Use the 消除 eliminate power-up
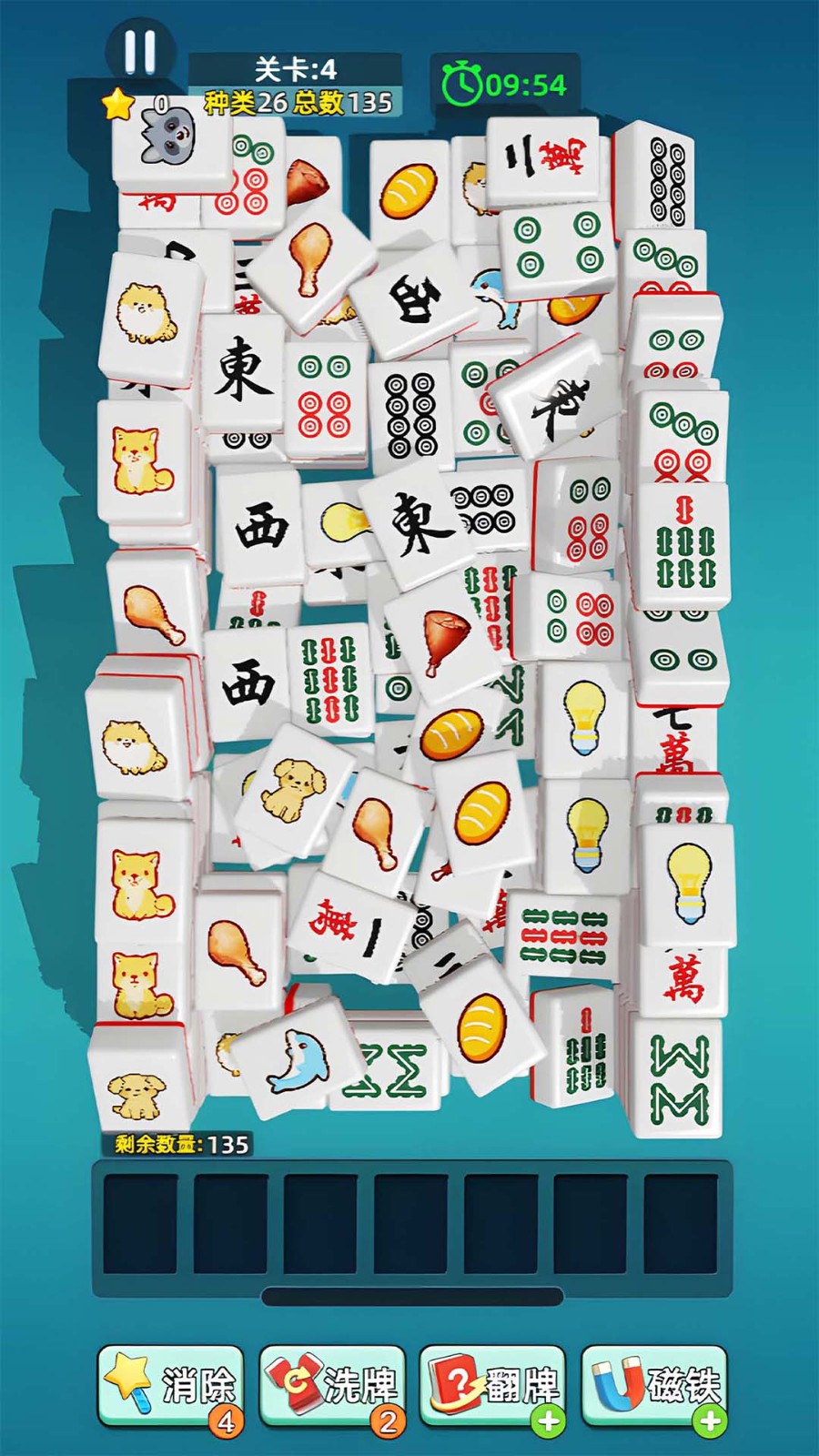Screen dimensions: 819x1456 click(x=171, y=1385)
